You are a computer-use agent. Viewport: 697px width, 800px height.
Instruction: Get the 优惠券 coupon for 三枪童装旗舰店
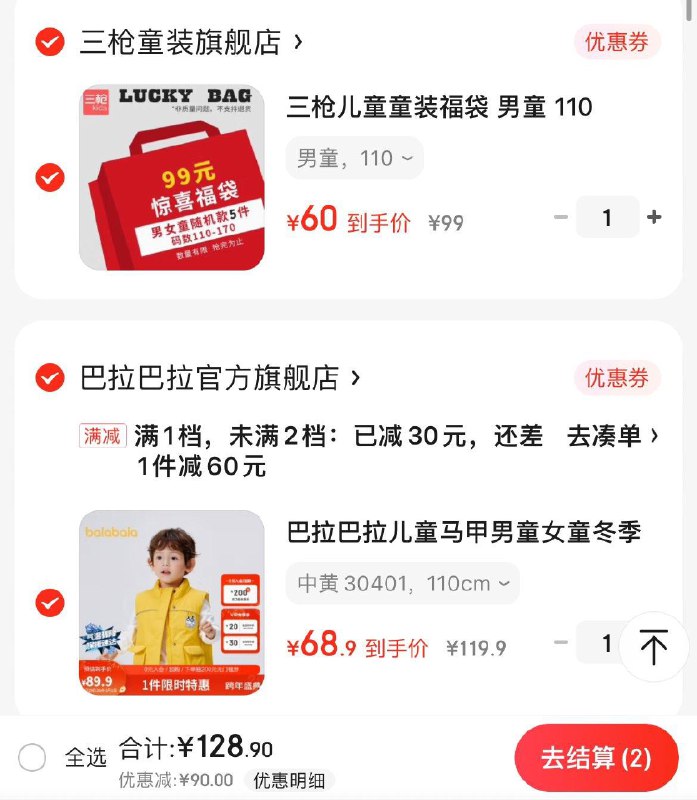click(616, 42)
